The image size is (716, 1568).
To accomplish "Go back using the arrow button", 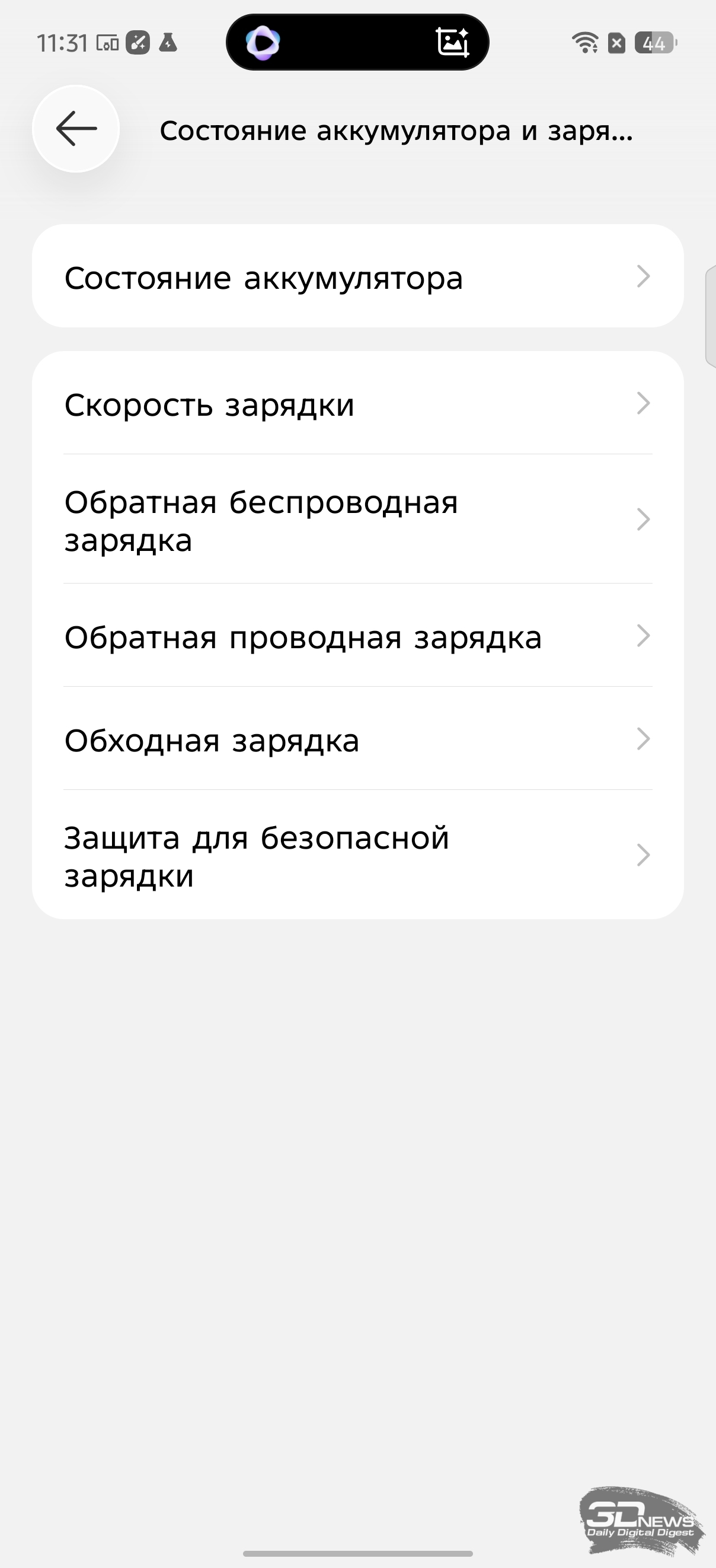I will (76, 129).
